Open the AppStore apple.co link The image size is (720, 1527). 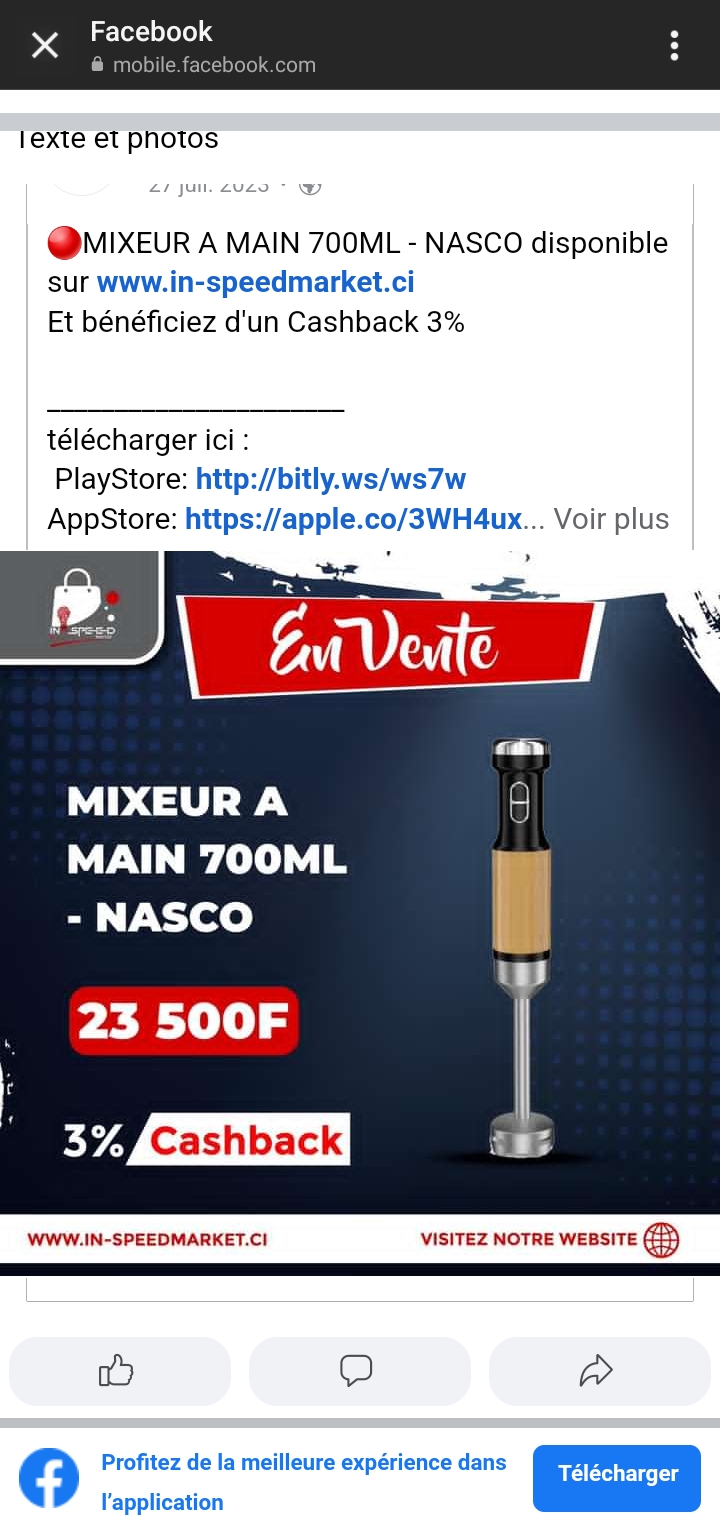tap(353, 519)
